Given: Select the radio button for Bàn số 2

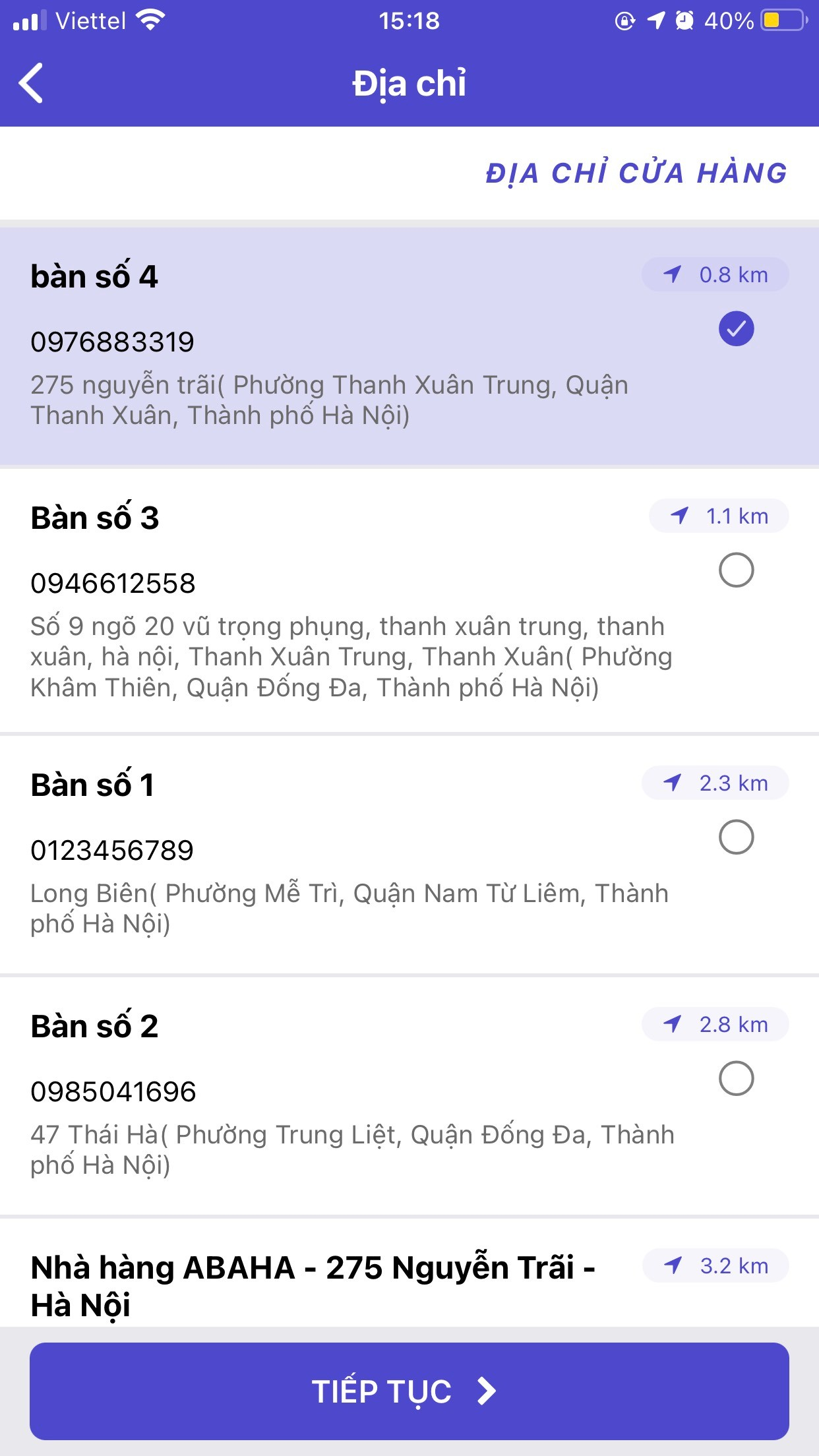Looking at the screenshot, I should [x=736, y=1078].
